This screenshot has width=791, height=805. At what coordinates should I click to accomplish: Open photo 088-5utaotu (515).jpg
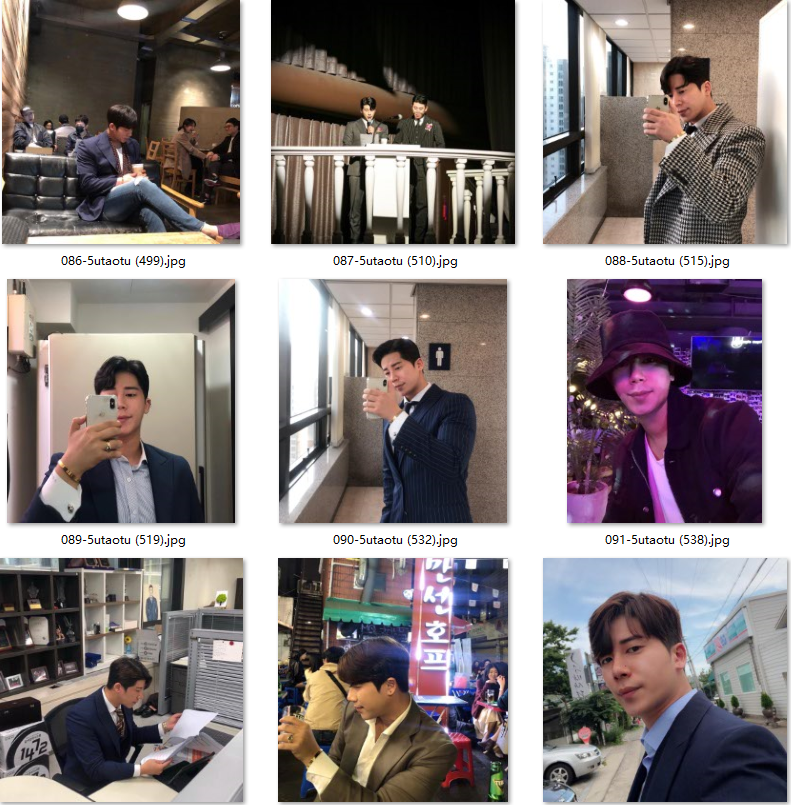point(665,121)
